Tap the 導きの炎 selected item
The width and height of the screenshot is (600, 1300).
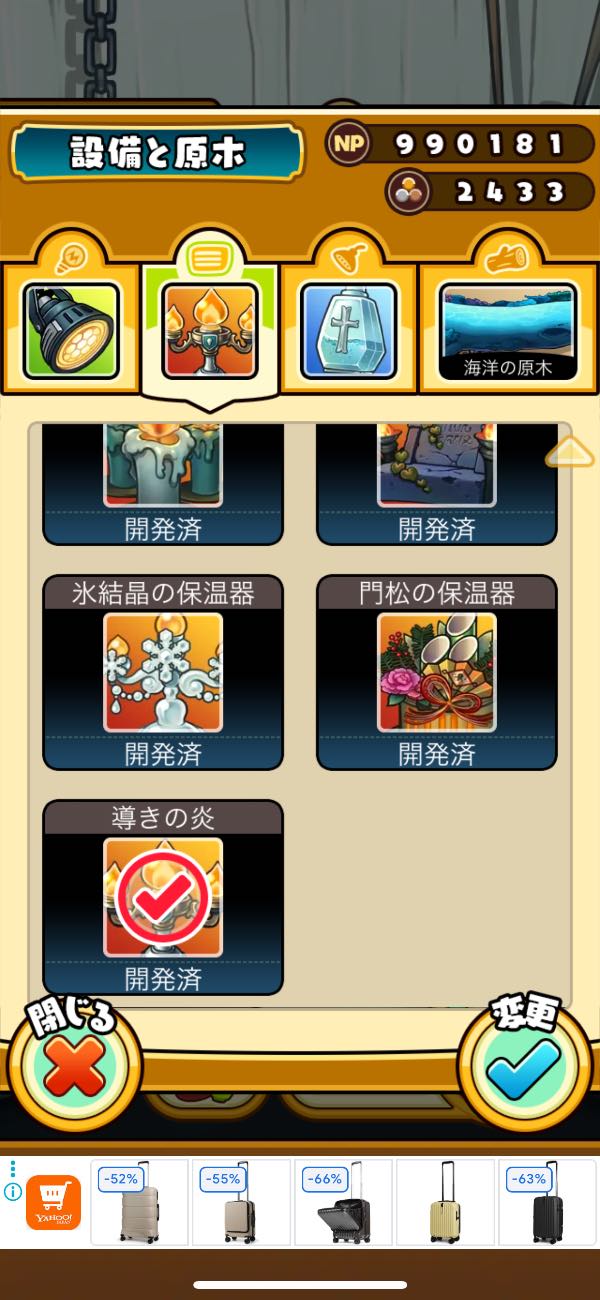point(163,897)
